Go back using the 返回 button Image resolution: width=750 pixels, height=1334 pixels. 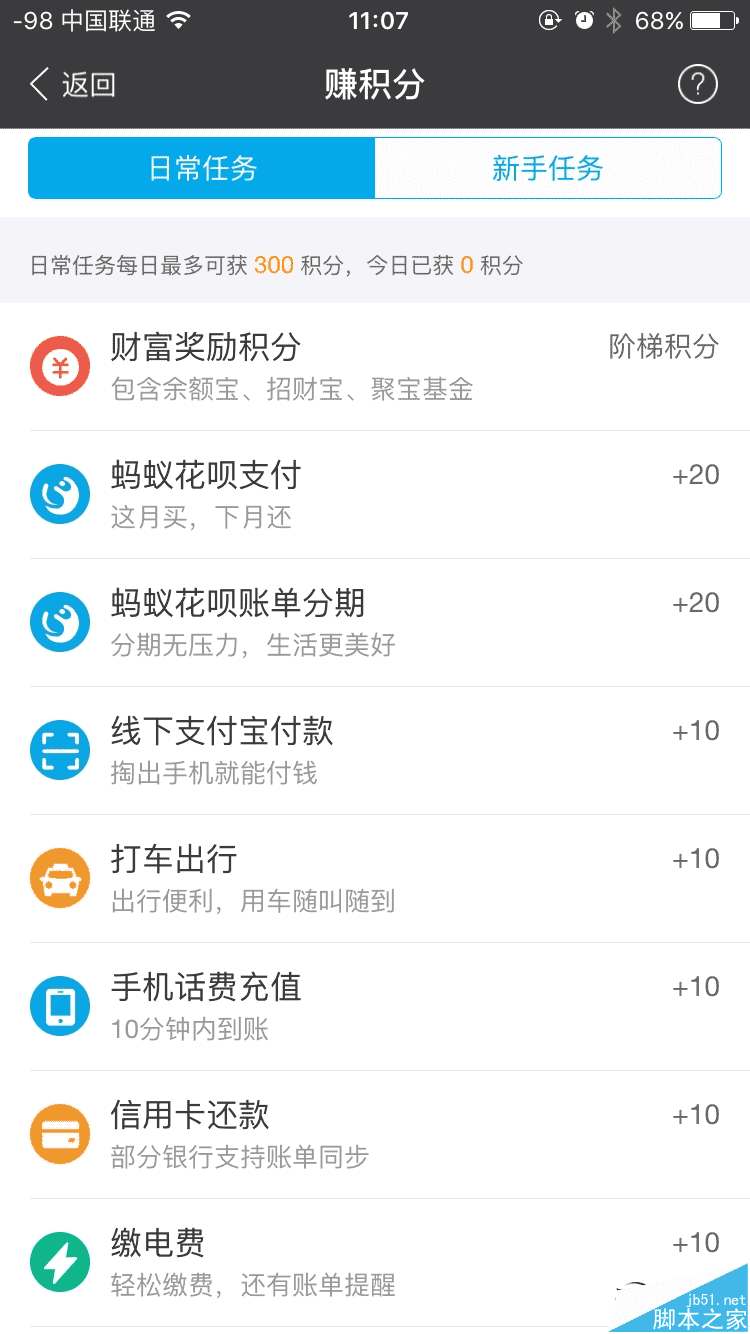coord(72,85)
